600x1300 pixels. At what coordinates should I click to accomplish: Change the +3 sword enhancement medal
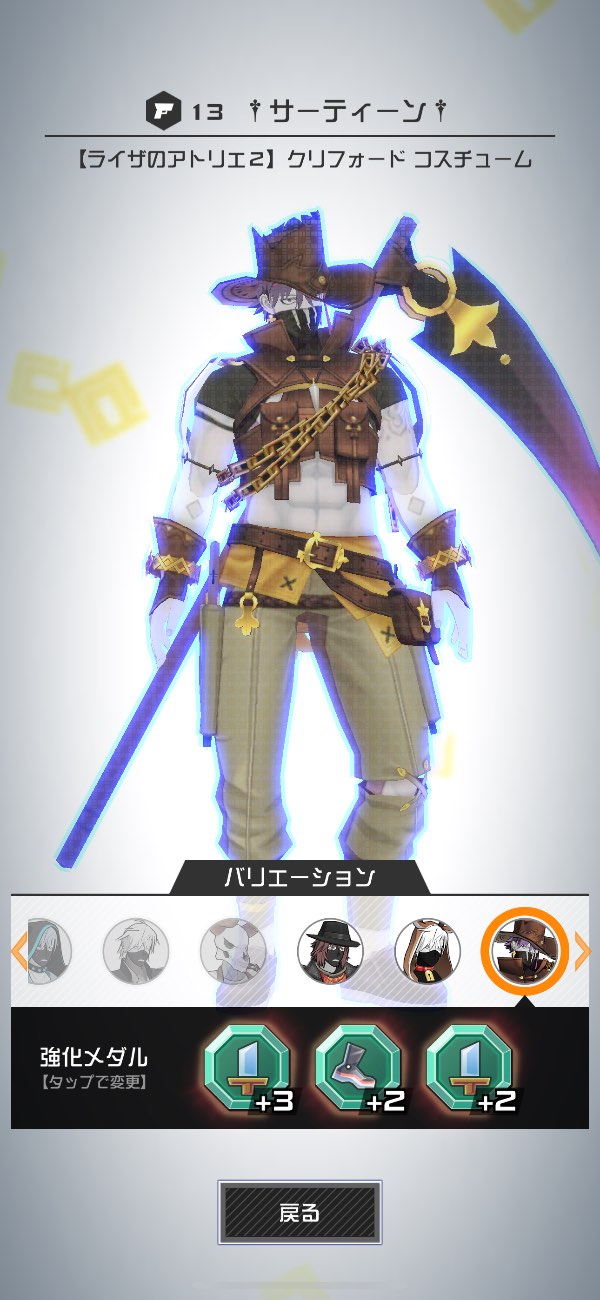tap(246, 1067)
